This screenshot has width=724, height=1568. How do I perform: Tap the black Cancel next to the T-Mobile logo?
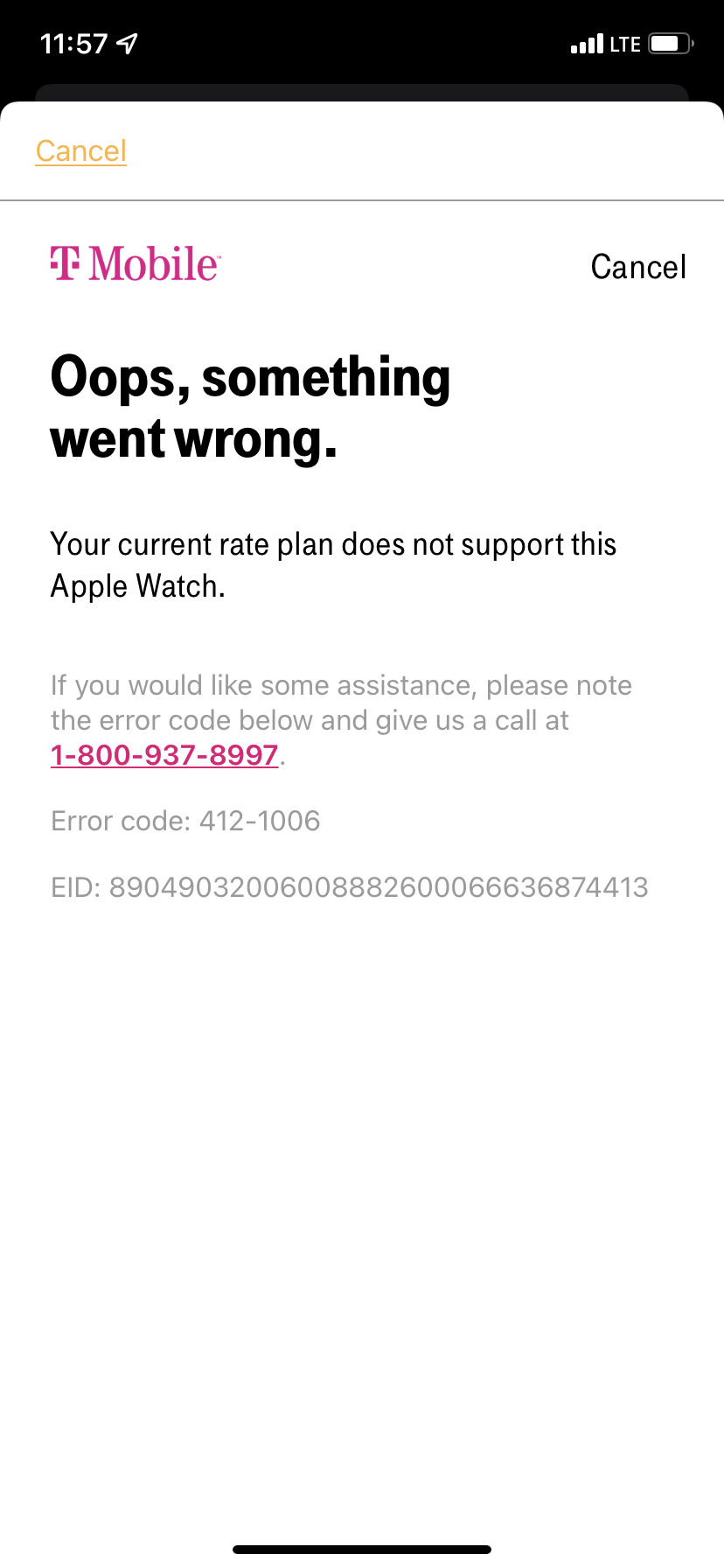coord(637,267)
